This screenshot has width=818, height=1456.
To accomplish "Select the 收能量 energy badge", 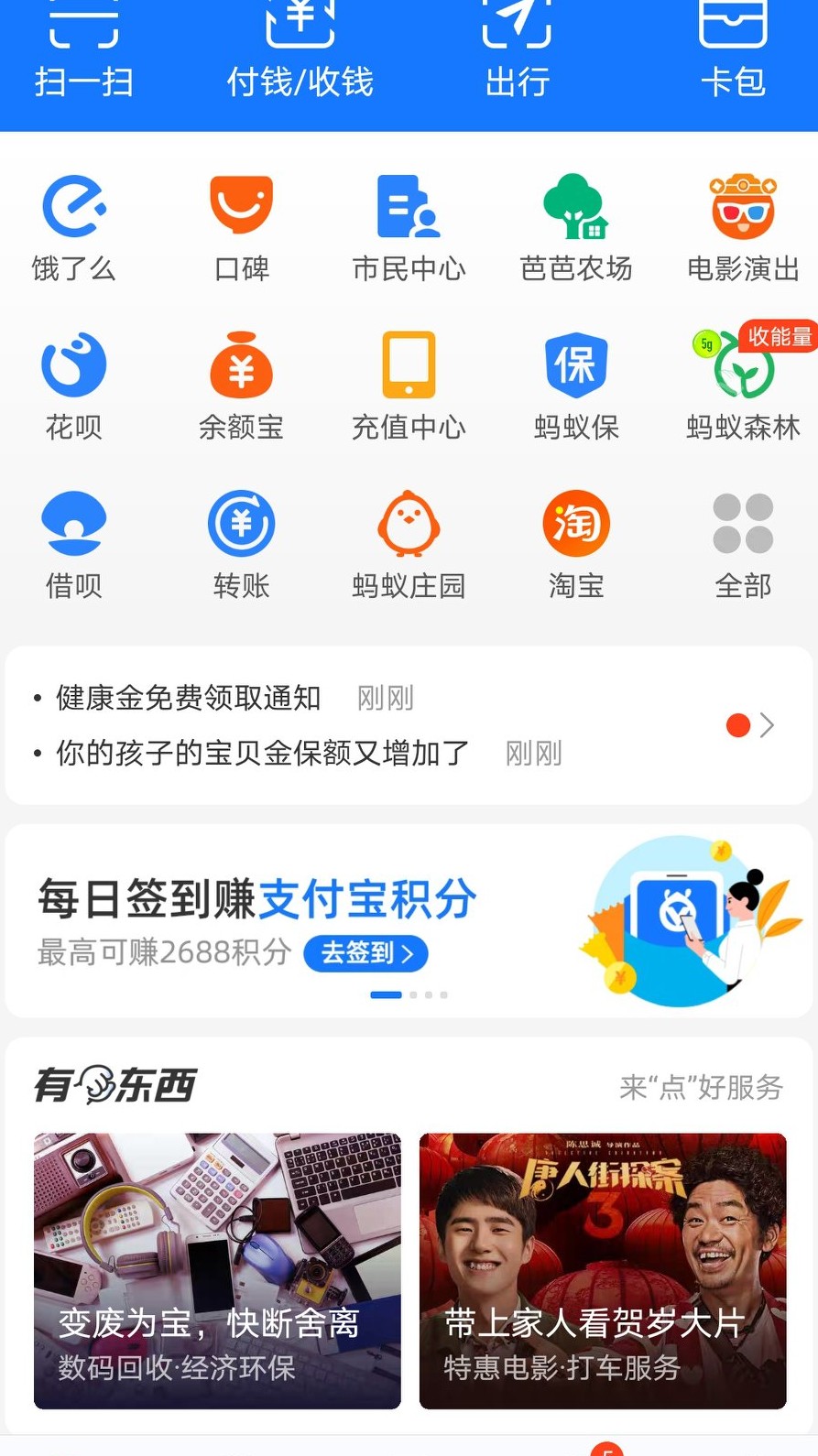I will [777, 336].
